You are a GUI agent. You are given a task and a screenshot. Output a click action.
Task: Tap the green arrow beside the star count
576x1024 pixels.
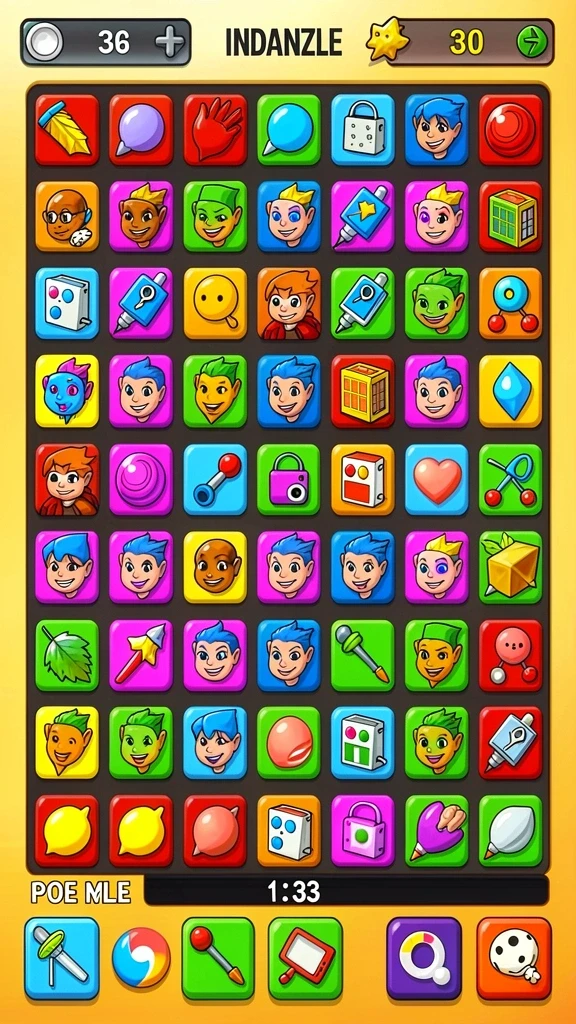(532, 42)
